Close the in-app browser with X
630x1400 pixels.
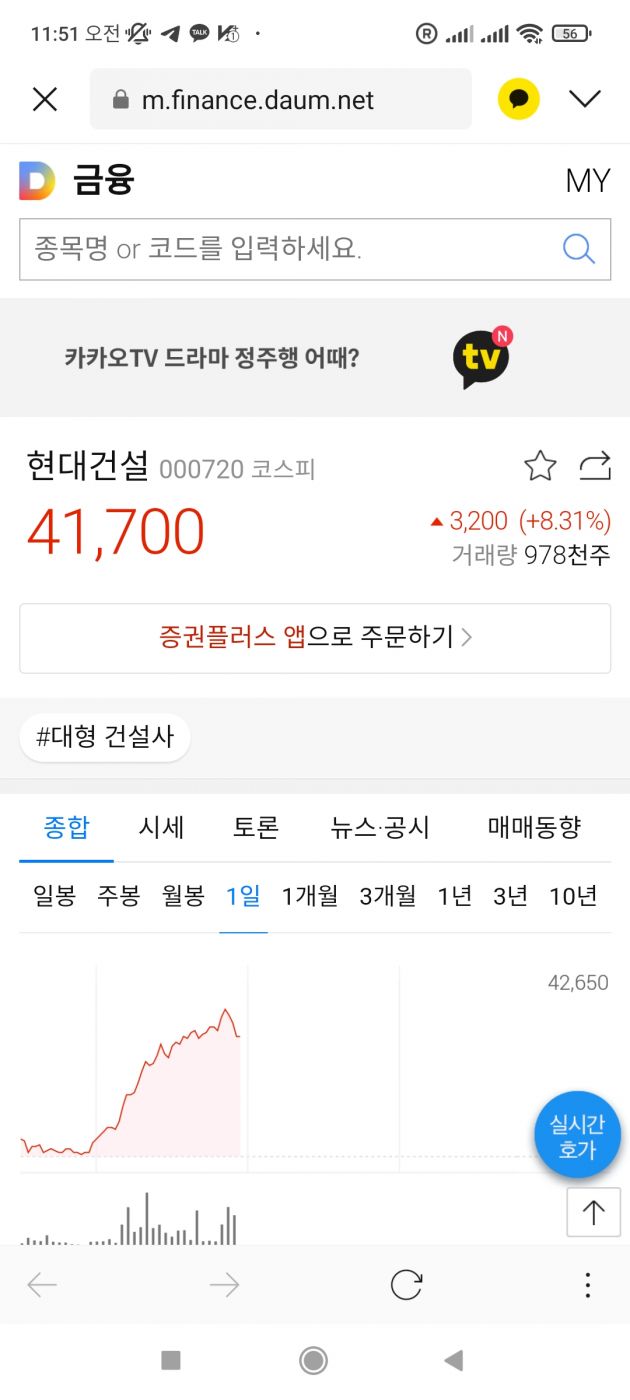point(45,99)
